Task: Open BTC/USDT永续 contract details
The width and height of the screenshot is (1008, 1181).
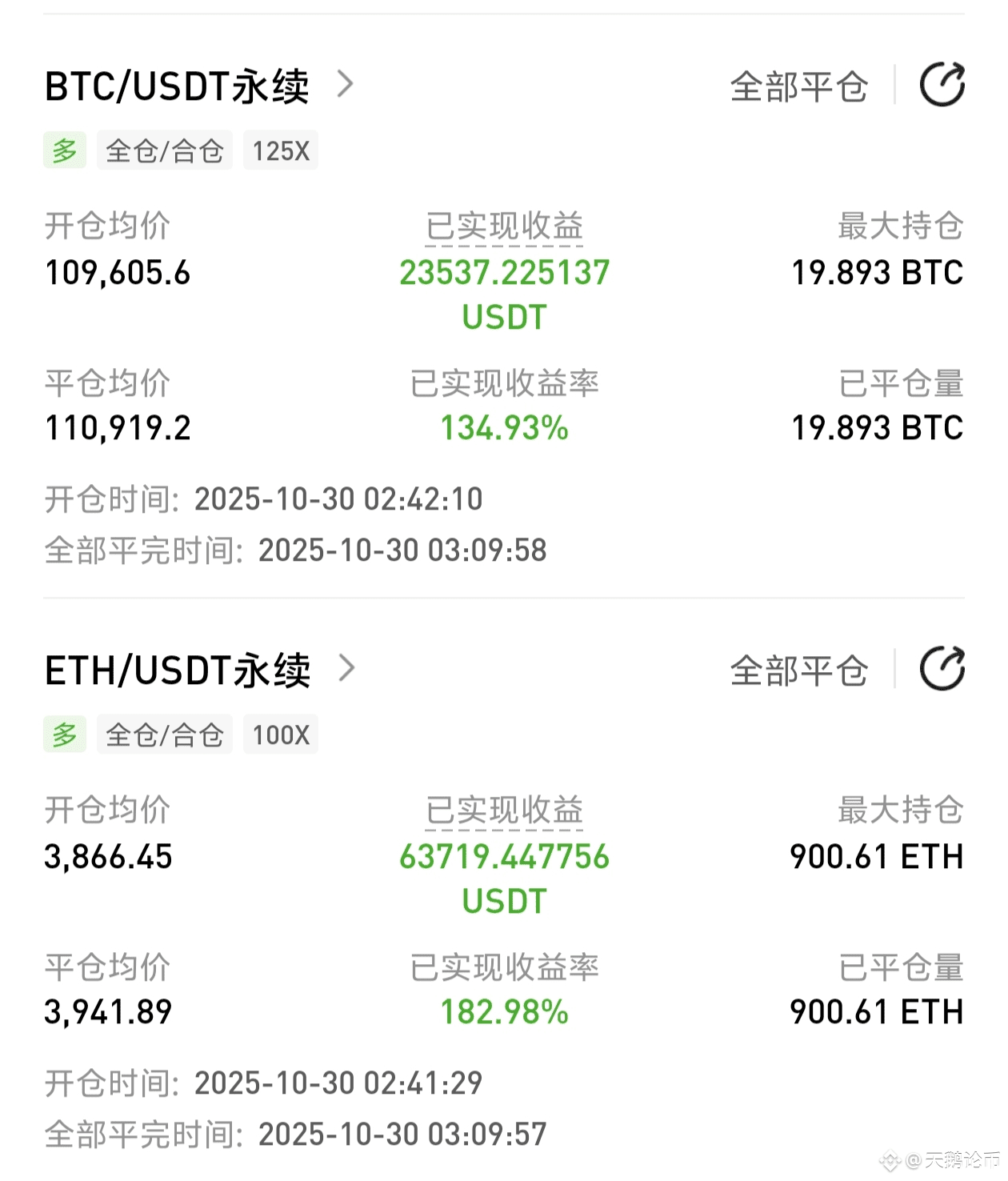Action: coord(198,86)
